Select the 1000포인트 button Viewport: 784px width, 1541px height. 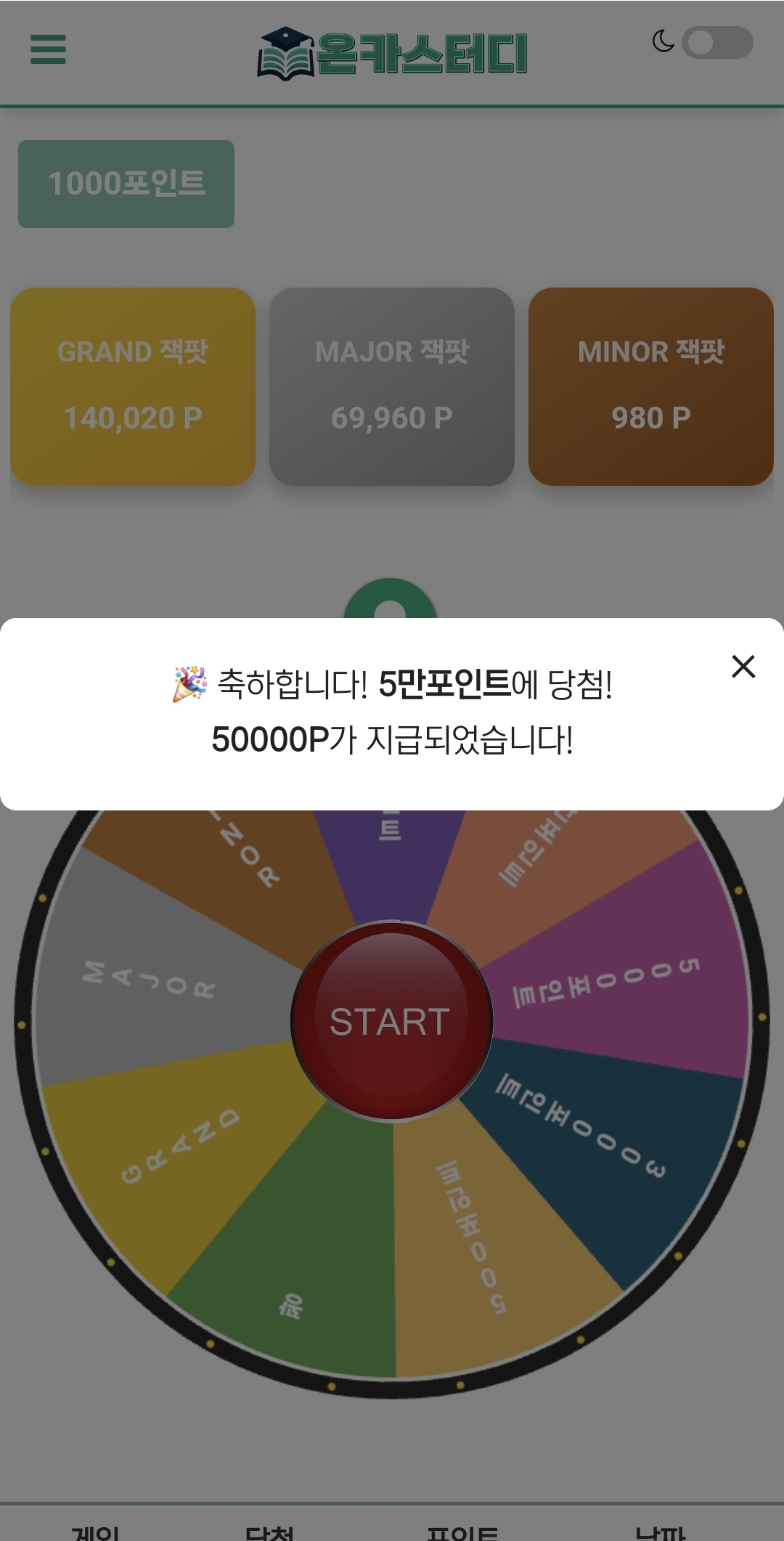click(x=126, y=184)
